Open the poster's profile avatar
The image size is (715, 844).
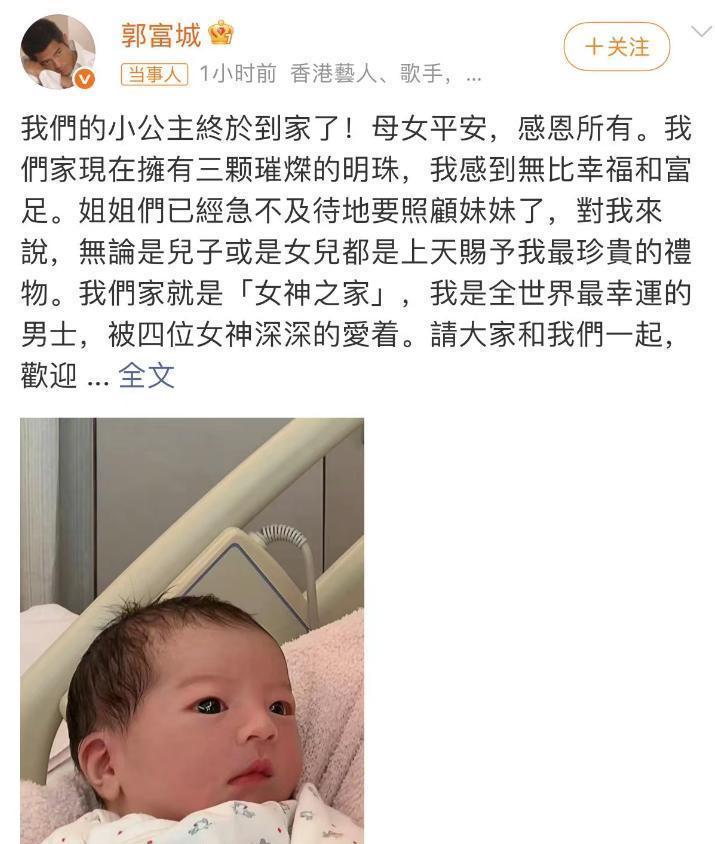tap(58, 52)
